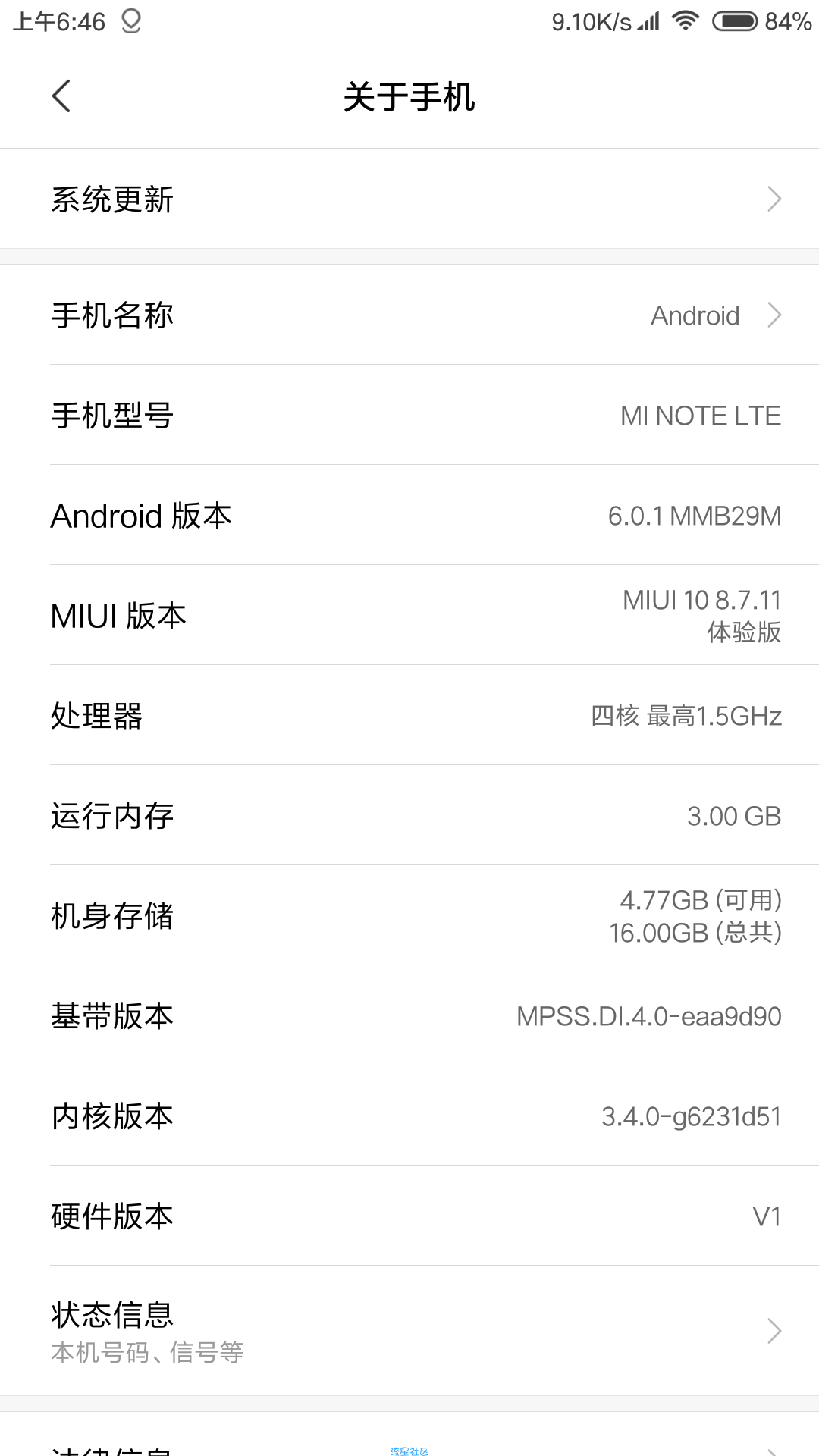Open 机身存储 details
Screen dimensions: 819x1456
point(409,915)
